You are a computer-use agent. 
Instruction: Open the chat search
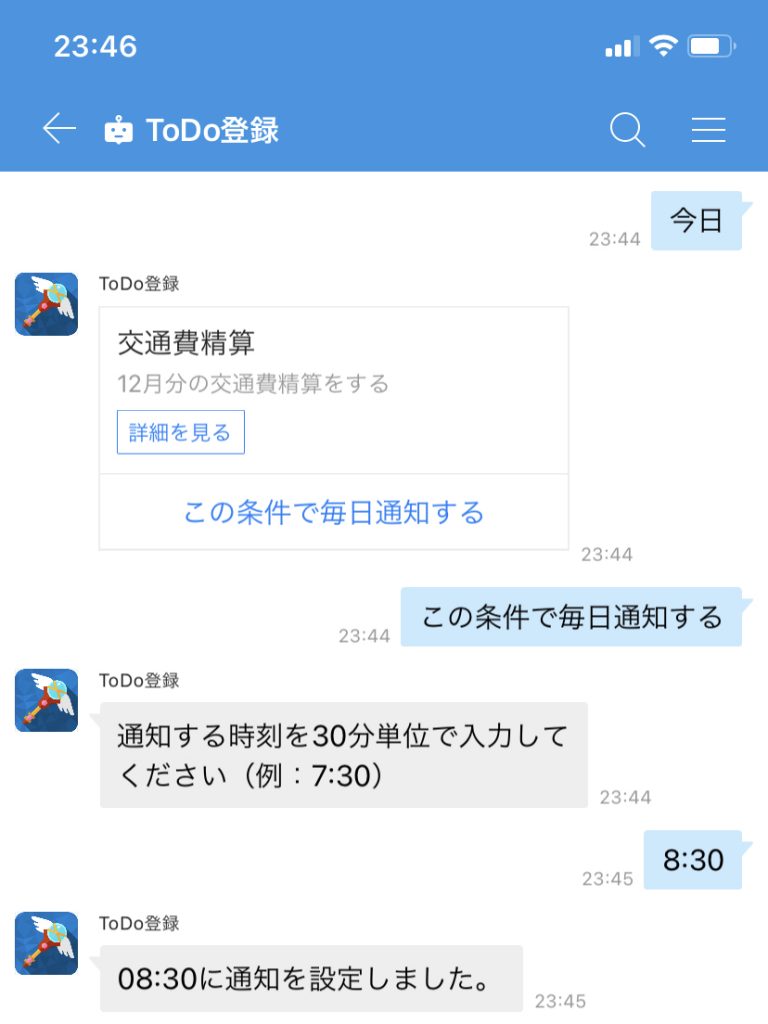pyautogui.click(x=627, y=130)
